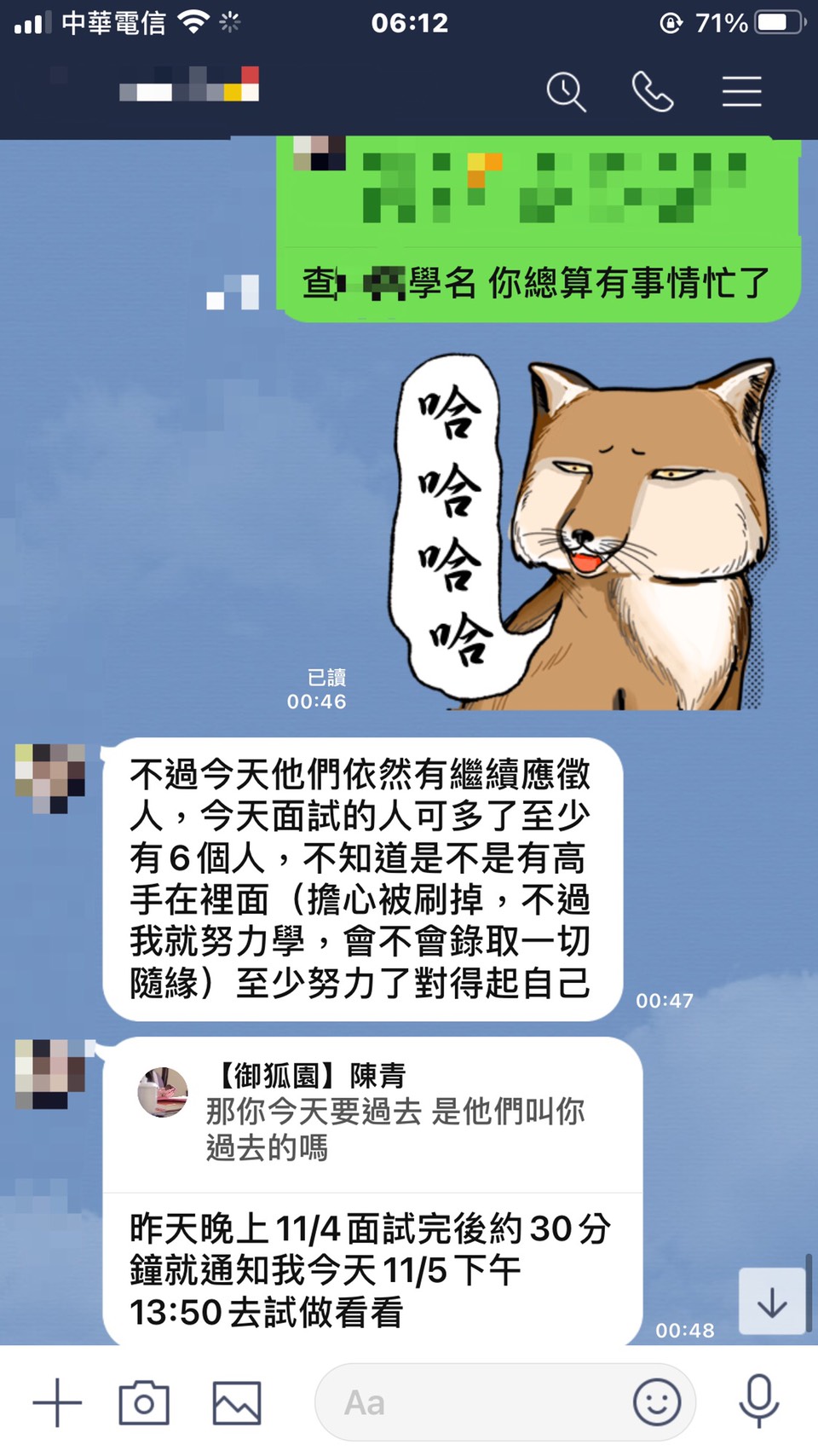This screenshot has width=818, height=1456.
Task: Open sender's avatar beside 00:47 message
Action: [50, 777]
